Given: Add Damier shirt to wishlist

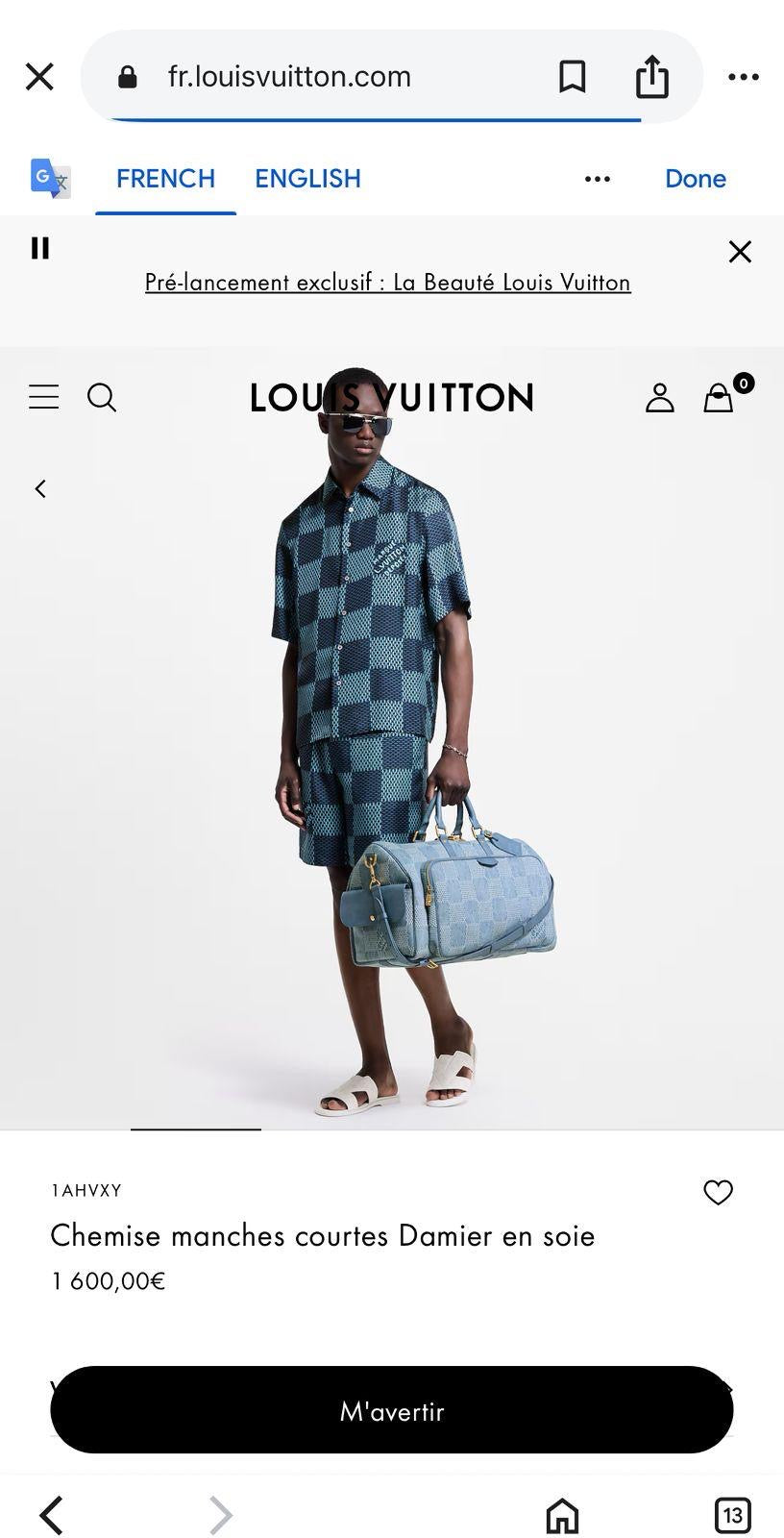Looking at the screenshot, I should coord(718,1192).
